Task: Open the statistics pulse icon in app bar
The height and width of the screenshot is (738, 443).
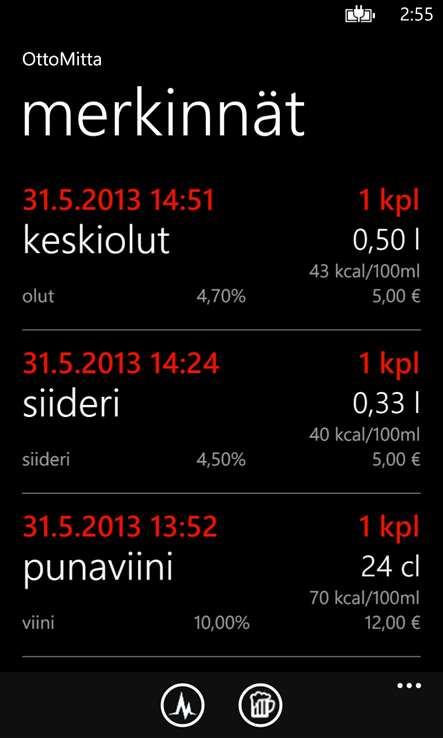Action: 183,705
